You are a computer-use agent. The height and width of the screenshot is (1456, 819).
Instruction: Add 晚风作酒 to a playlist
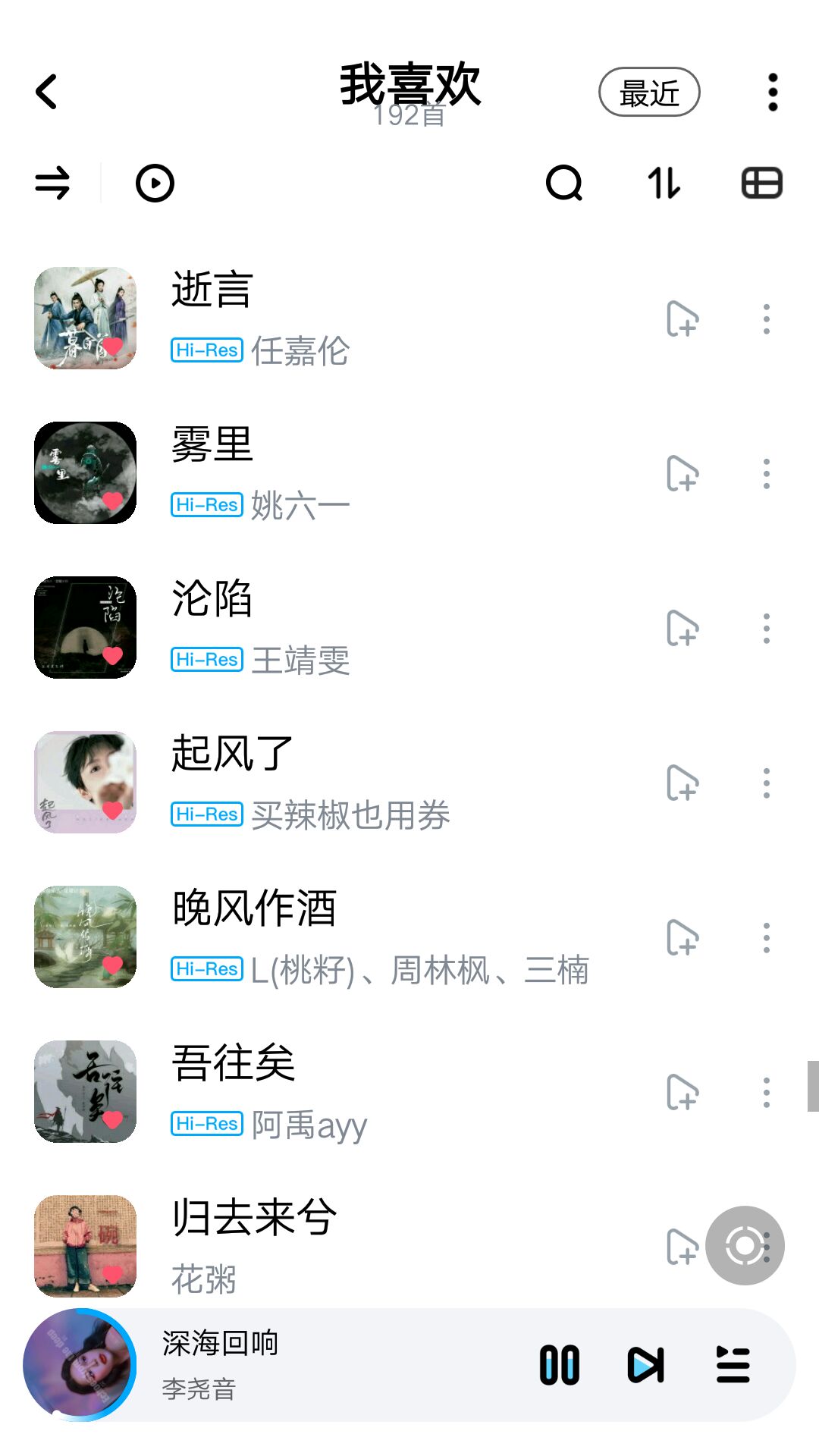click(x=682, y=938)
